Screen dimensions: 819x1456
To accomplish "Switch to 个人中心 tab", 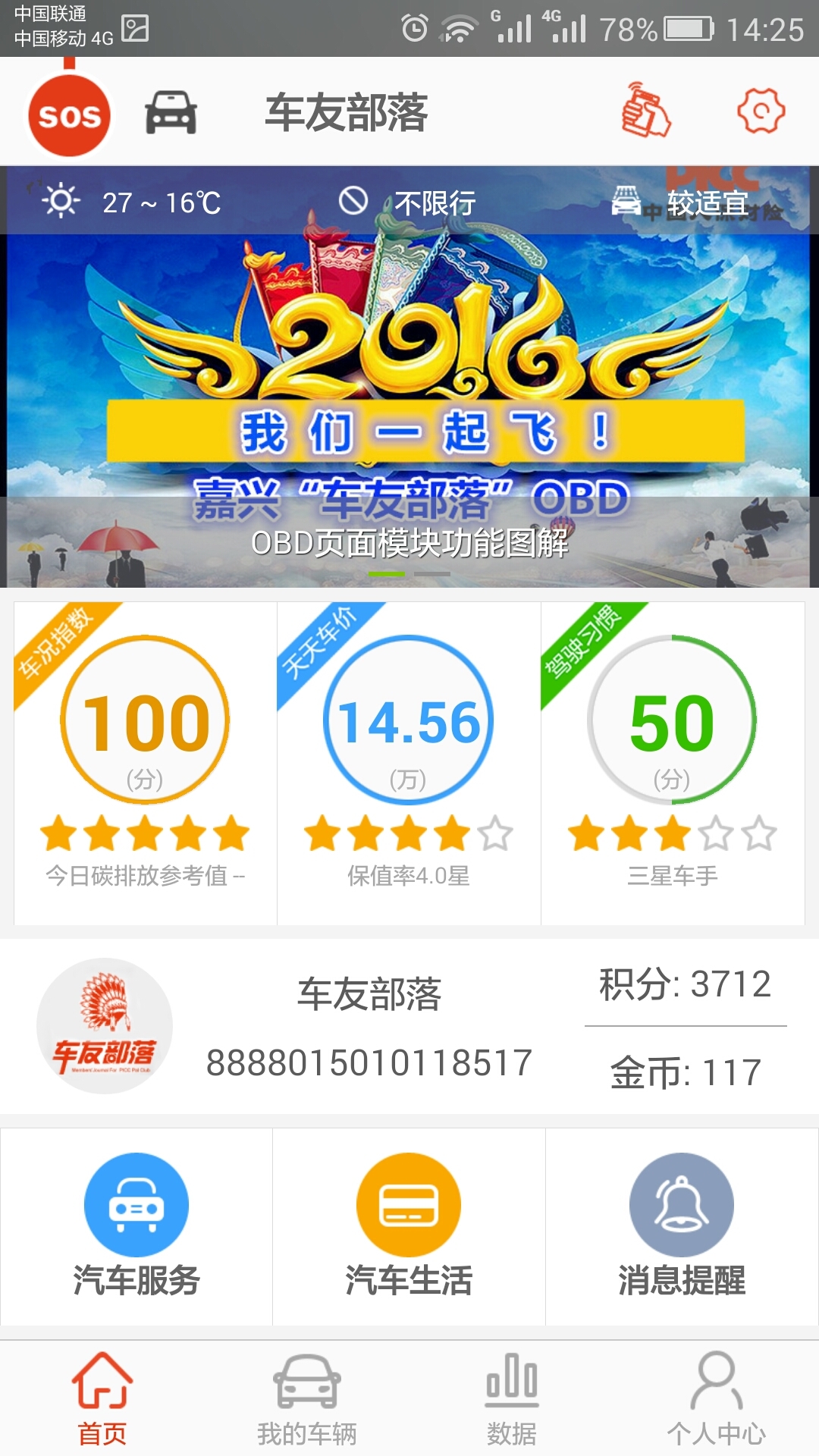I will [716, 1399].
